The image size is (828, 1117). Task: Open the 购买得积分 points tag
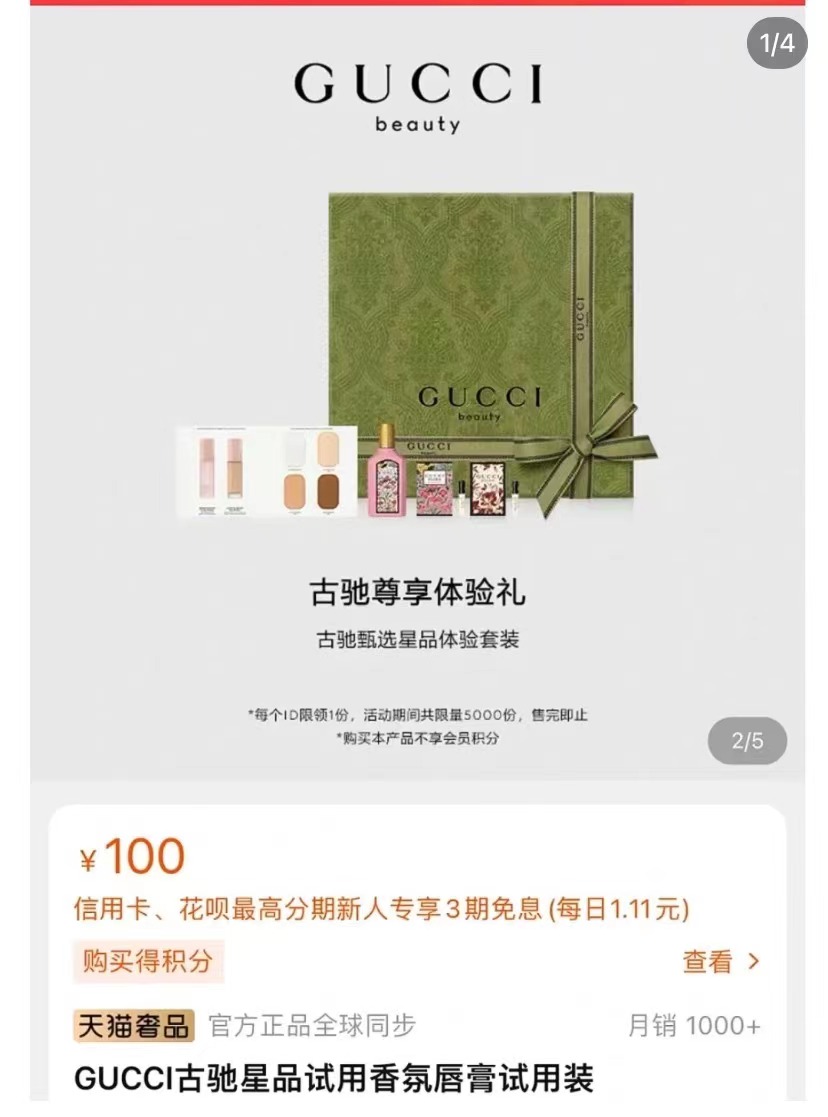pyautogui.click(x=148, y=962)
